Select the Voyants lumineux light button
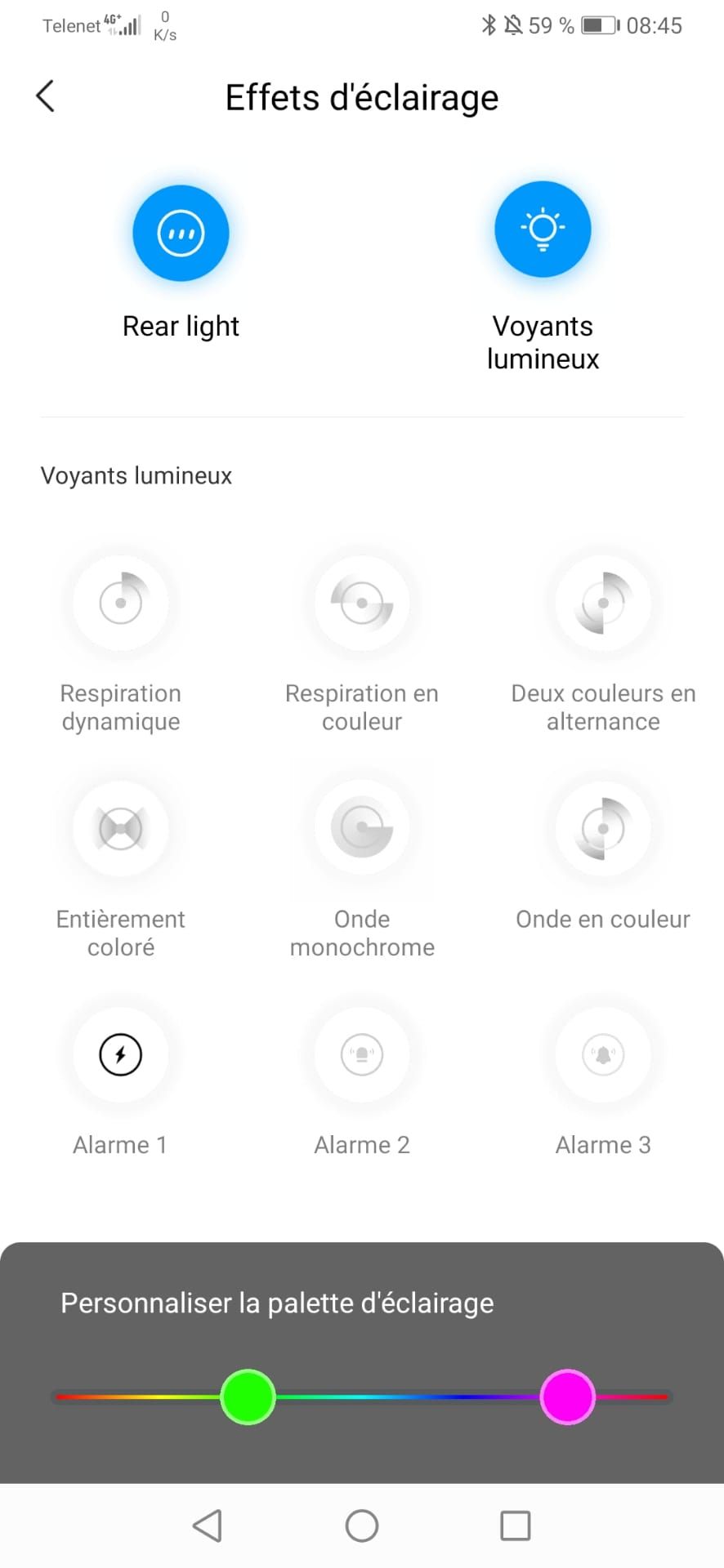The height and width of the screenshot is (1568, 724). (x=543, y=230)
